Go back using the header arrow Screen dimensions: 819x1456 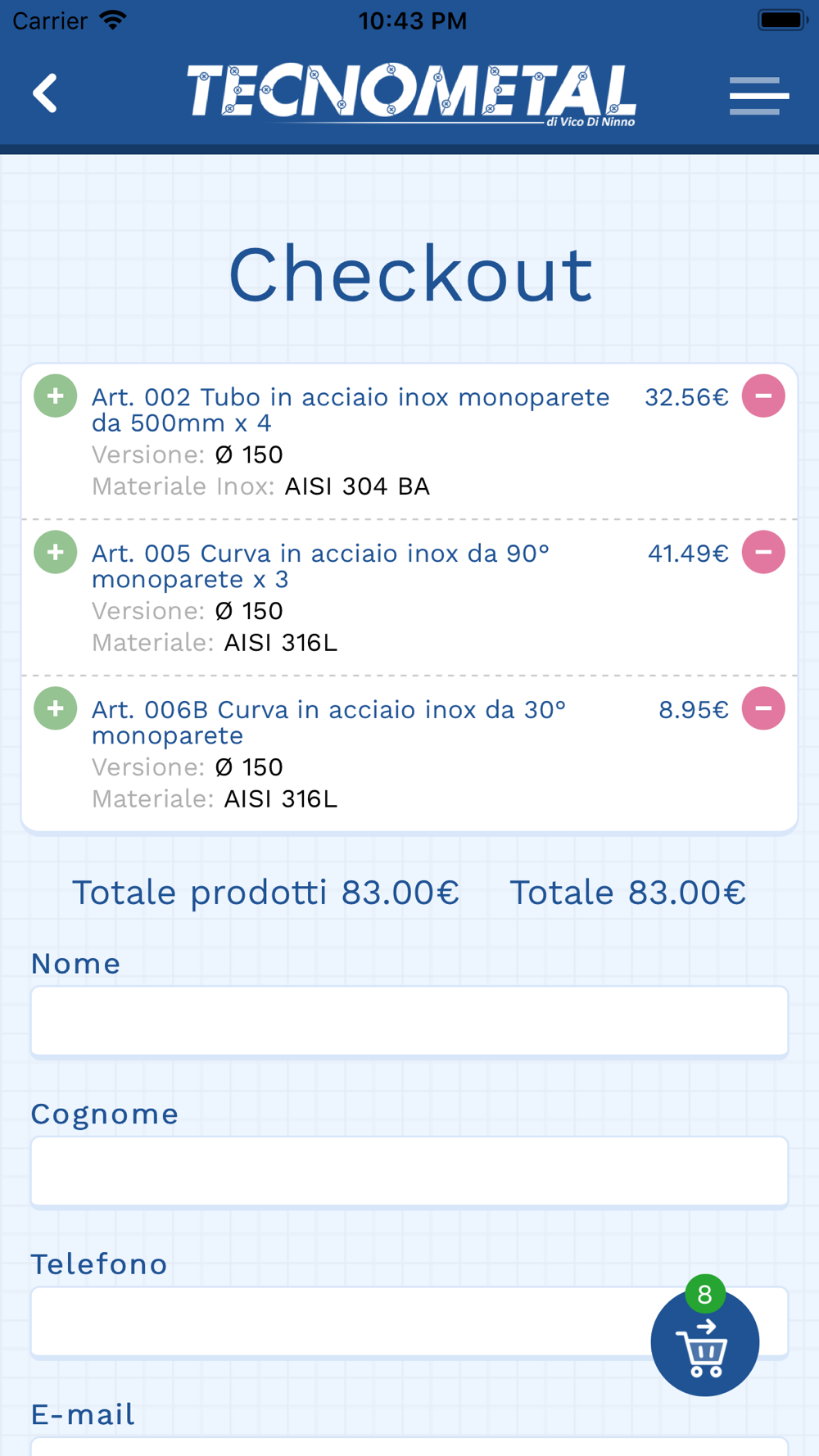(x=45, y=93)
